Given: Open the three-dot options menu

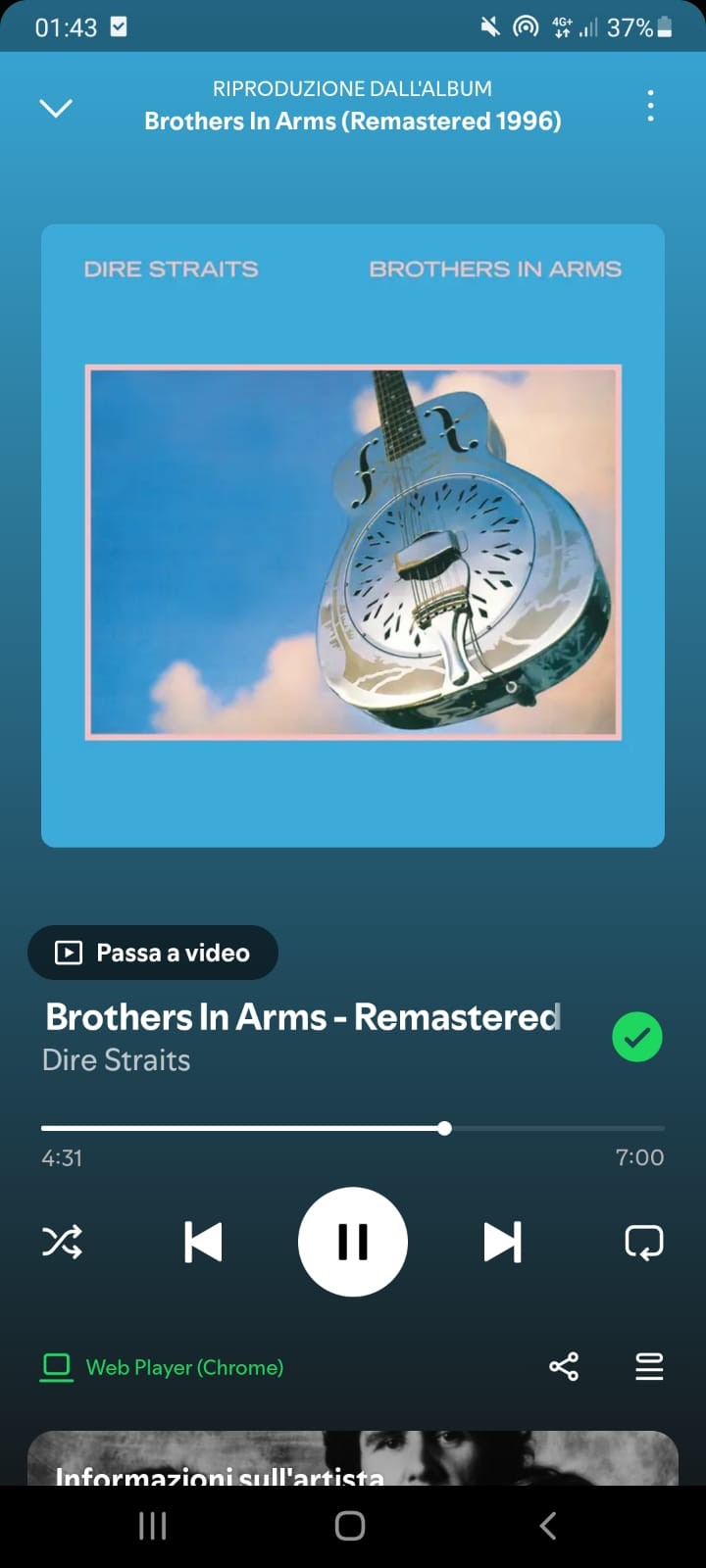Looking at the screenshot, I should [650, 106].
